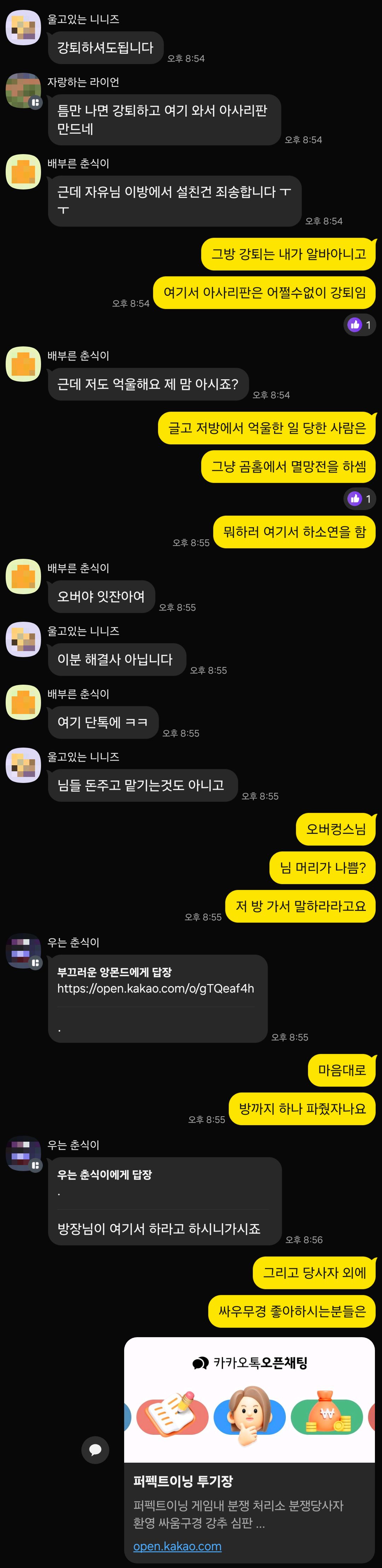Jump to the quoted 우는 춘식이에게 답장 message
The width and height of the screenshot is (382, 1568).
[104, 1175]
